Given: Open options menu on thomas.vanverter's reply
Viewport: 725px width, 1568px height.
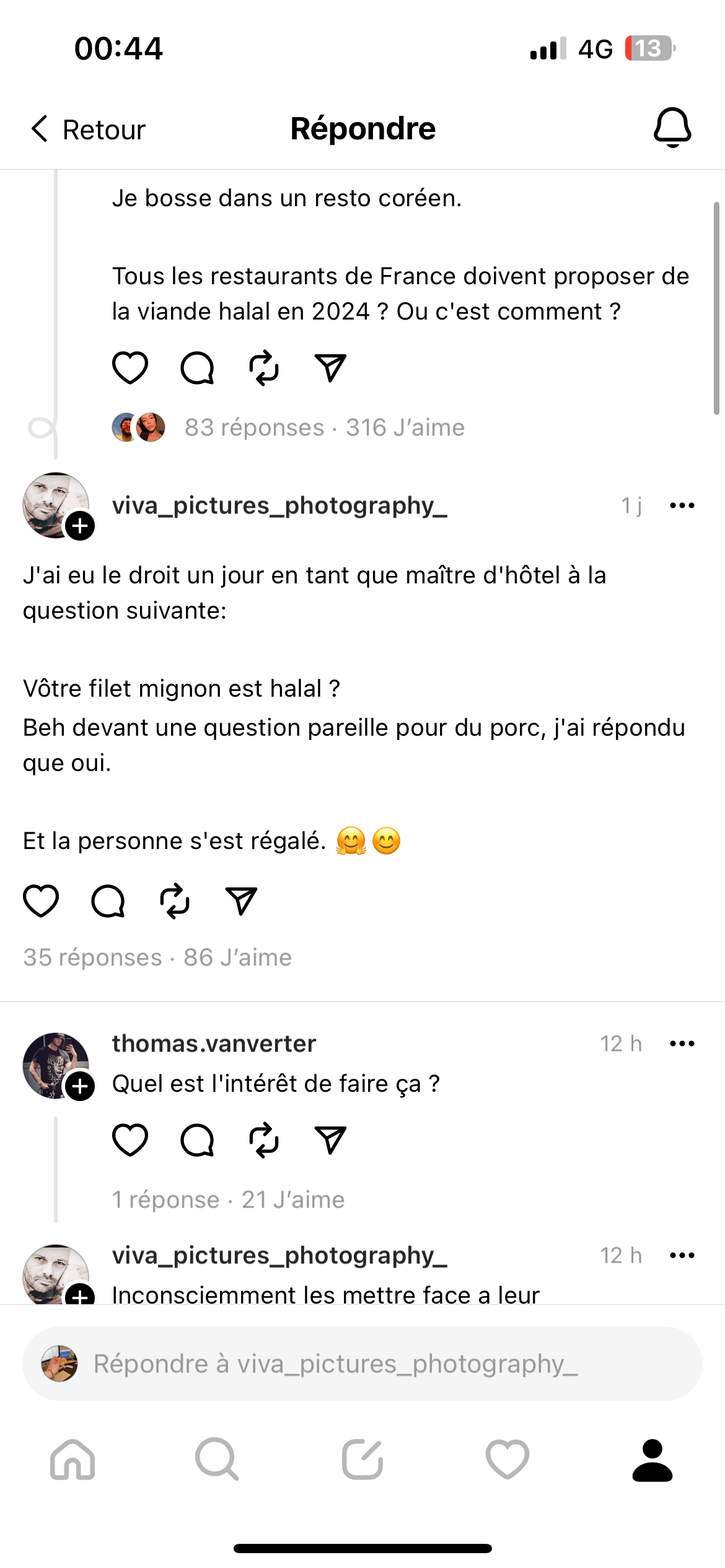Looking at the screenshot, I should [x=682, y=1043].
